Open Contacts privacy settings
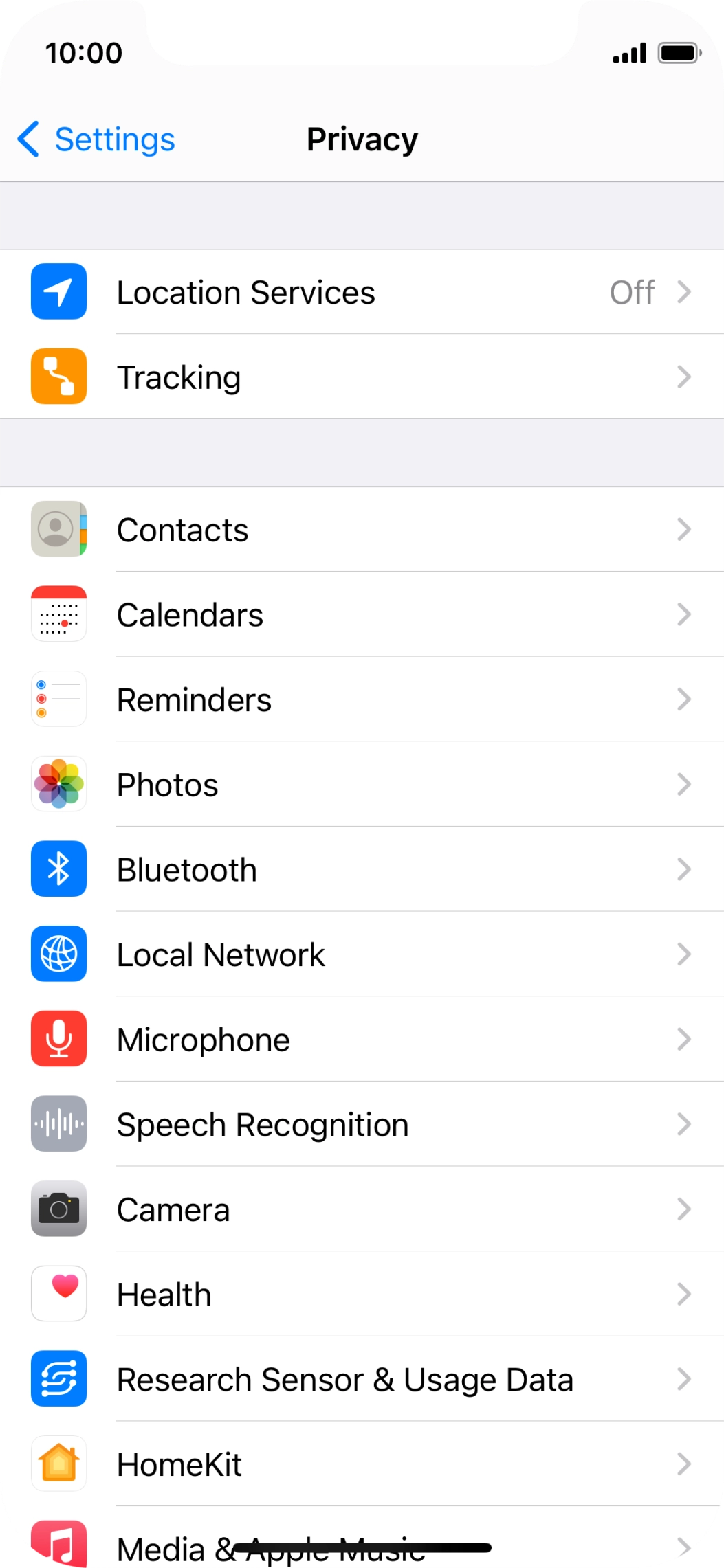 click(x=362, y=530)
